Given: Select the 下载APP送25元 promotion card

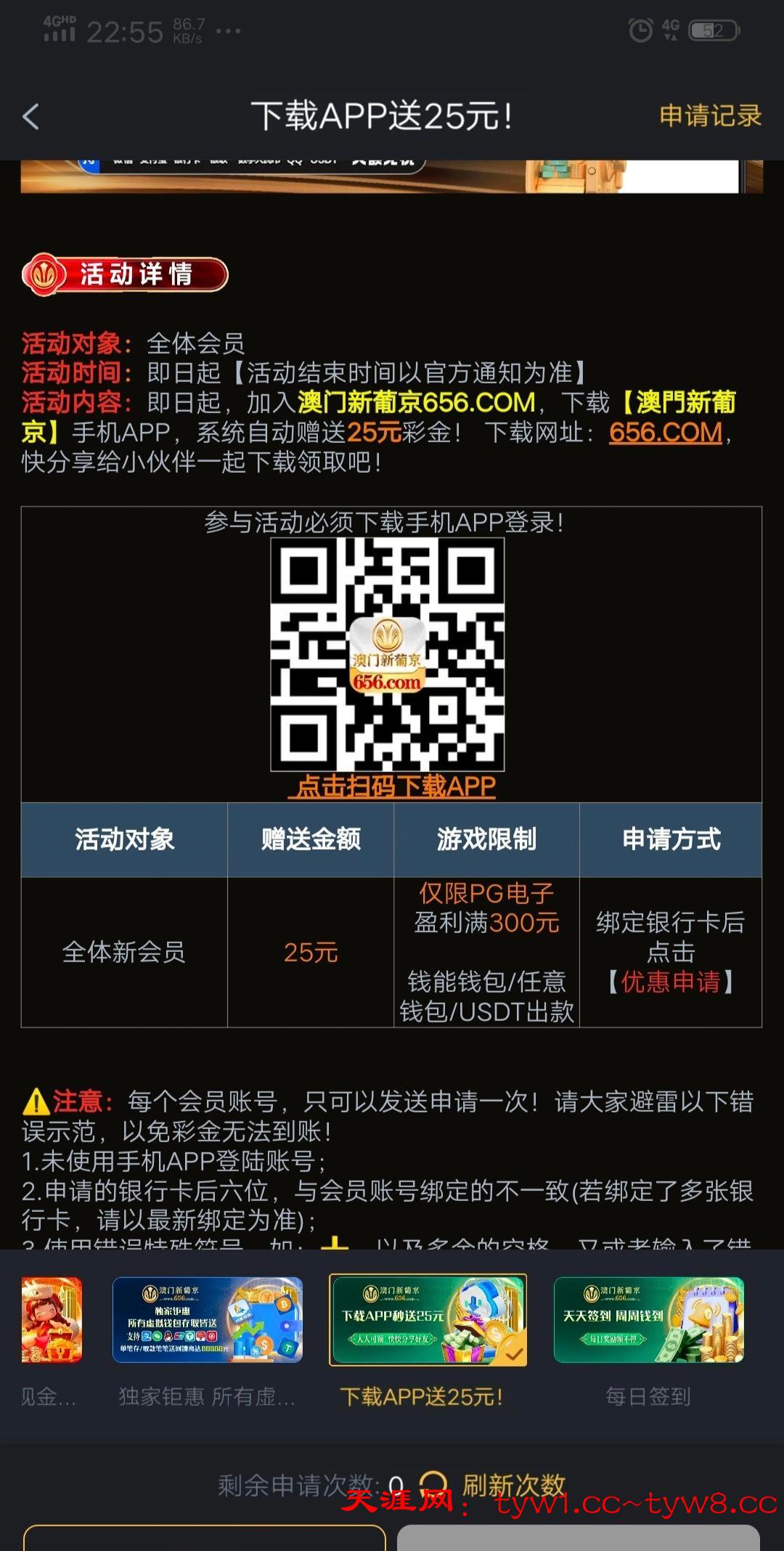Looking at the screenshot, I should point(428,1319).
